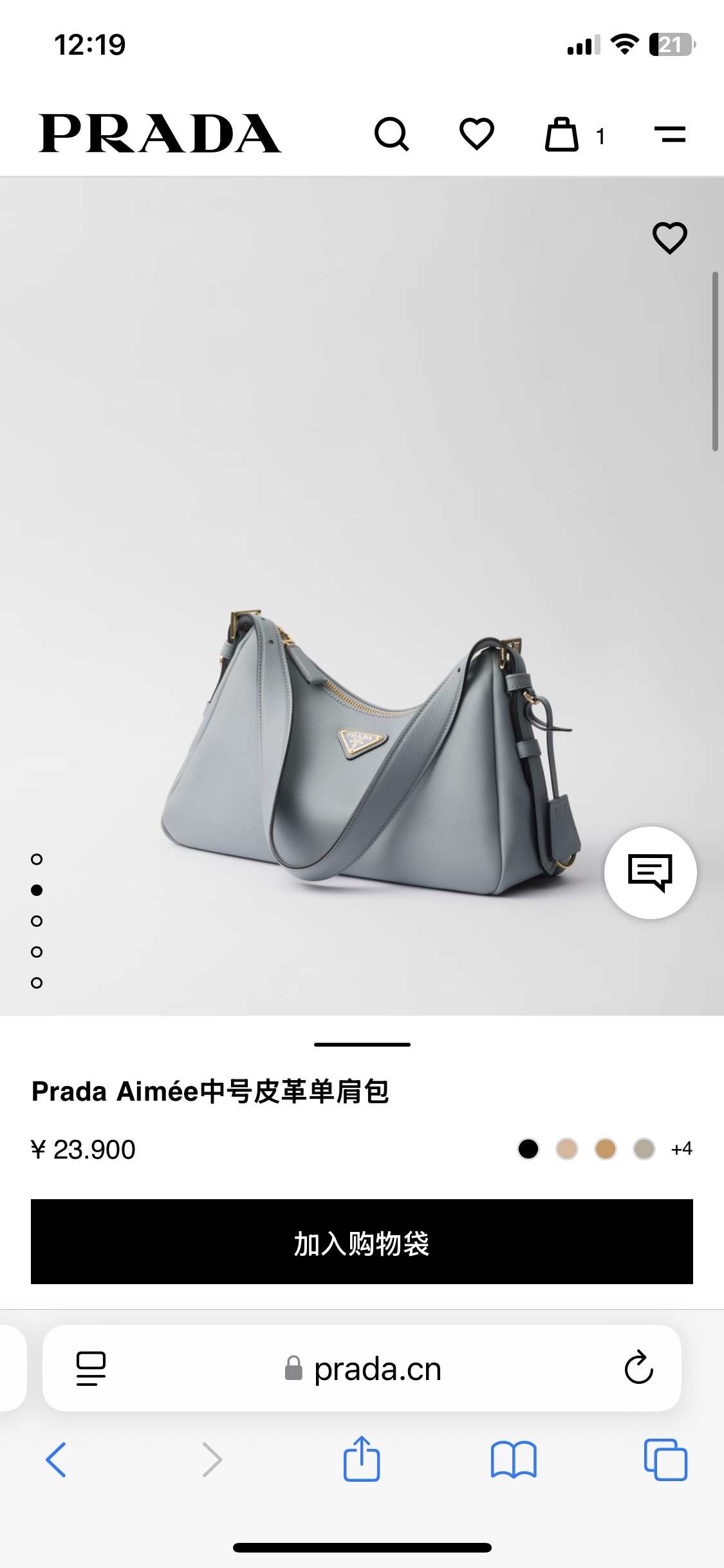Open the Prada site search
Screen dimensions: 724x1568
tap(391, 134)
